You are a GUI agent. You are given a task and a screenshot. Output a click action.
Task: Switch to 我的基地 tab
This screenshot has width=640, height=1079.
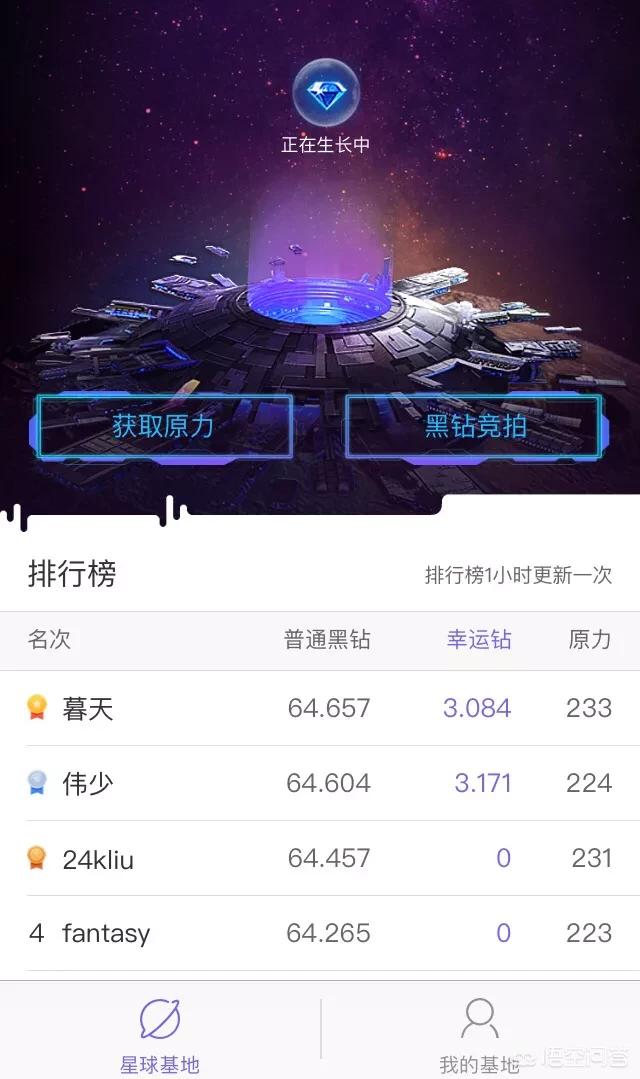point(480,1034)
